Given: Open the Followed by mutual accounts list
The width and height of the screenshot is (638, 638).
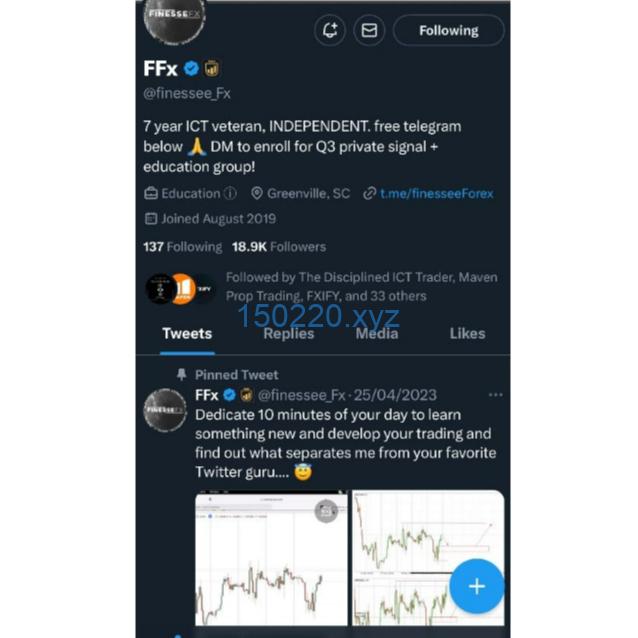Looking at the screenshot, I should point(360,286).
